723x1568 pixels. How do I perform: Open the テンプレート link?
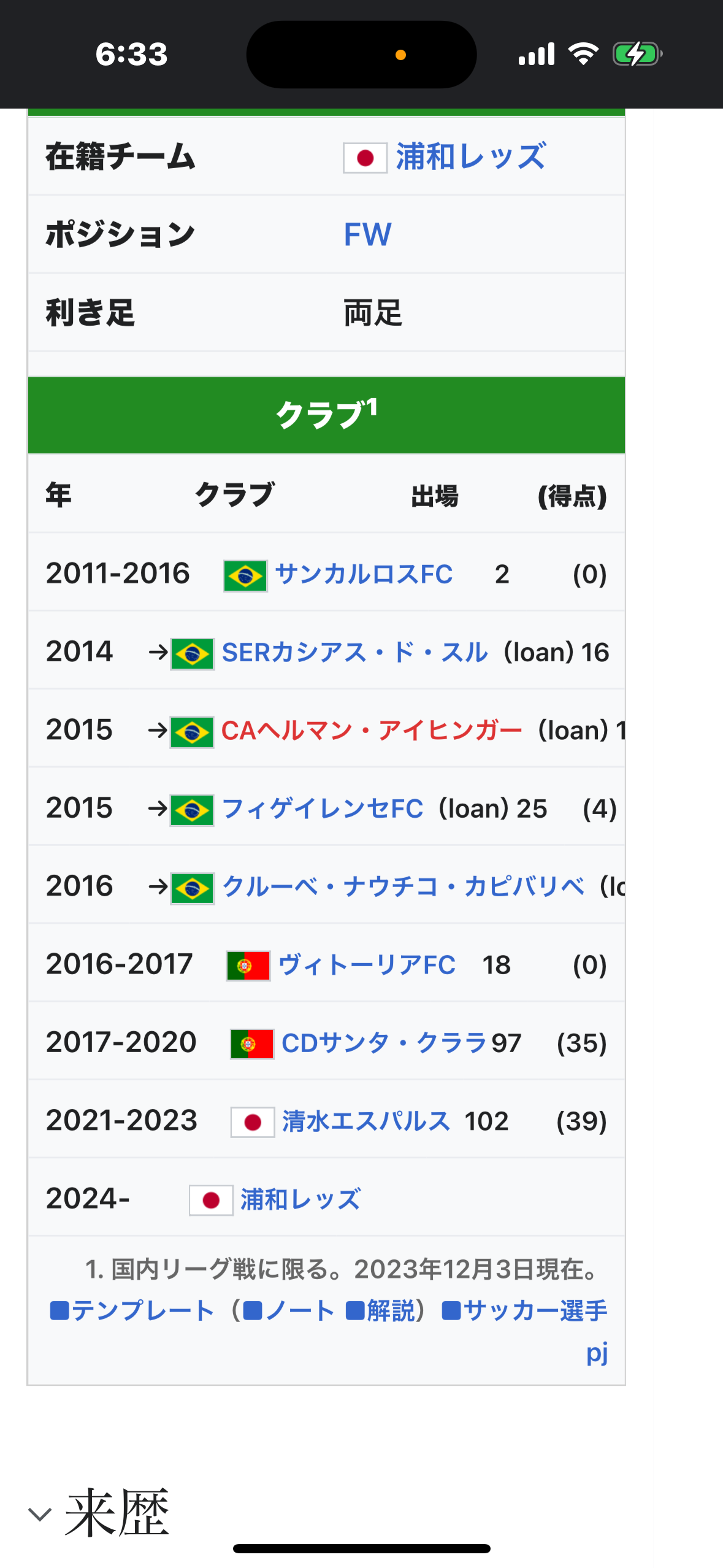coord(142,1311)
